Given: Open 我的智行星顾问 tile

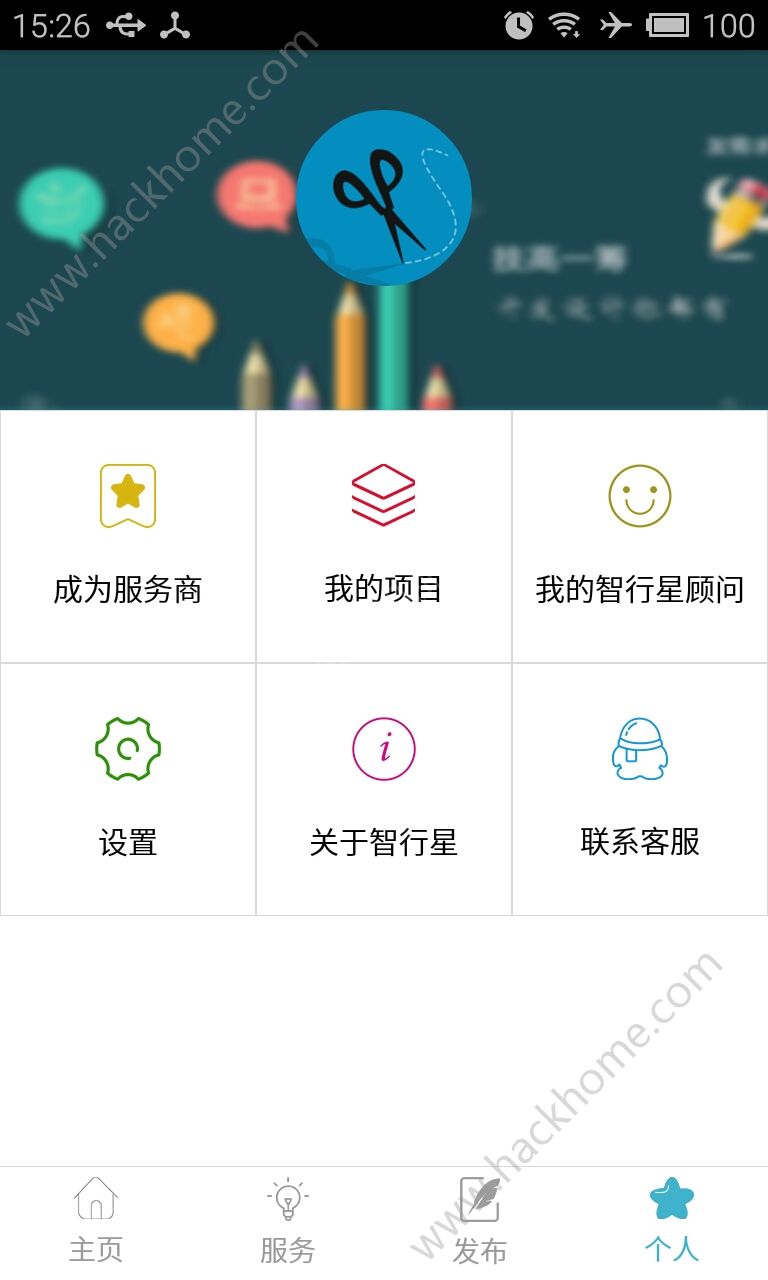Looking at the screenshot, I should tap(640, 536).
